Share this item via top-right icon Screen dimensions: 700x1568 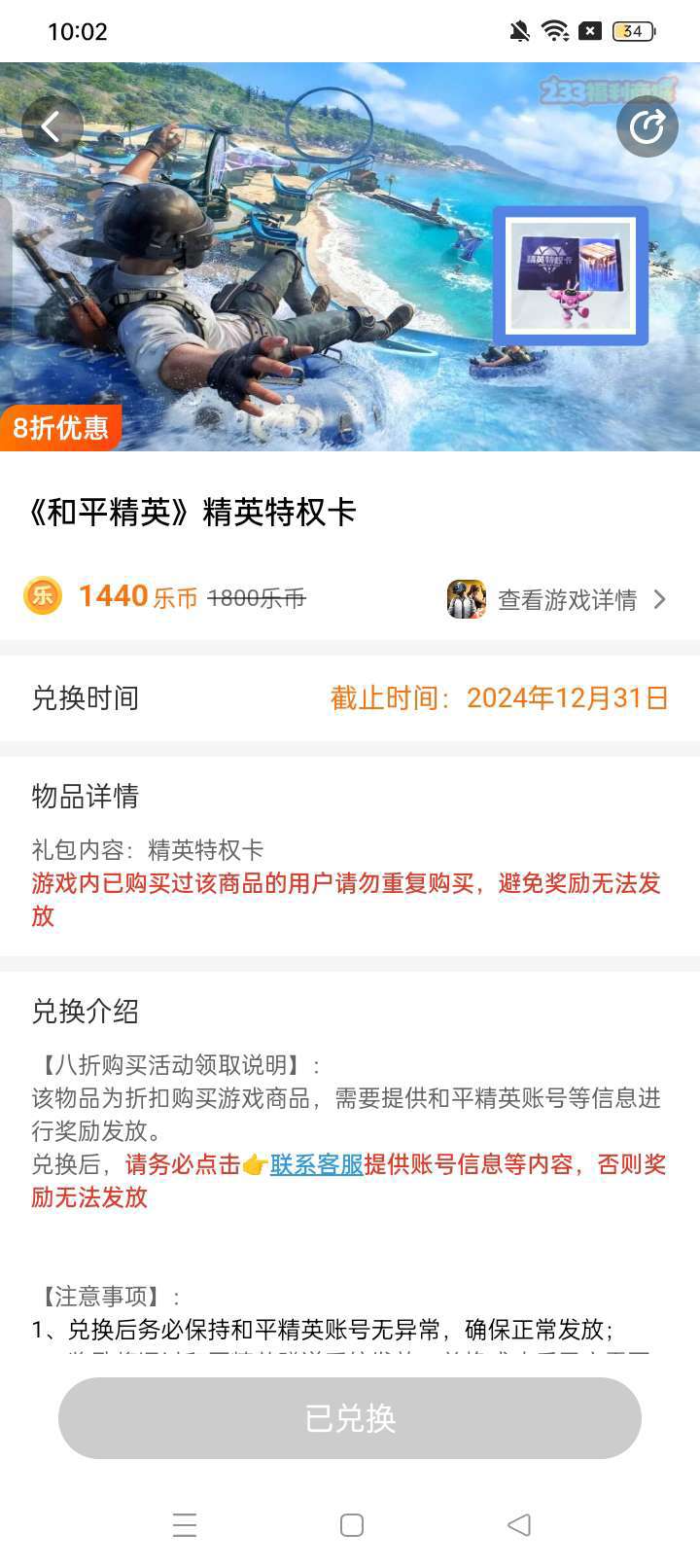pyautogui.click(x=647, y=126)
